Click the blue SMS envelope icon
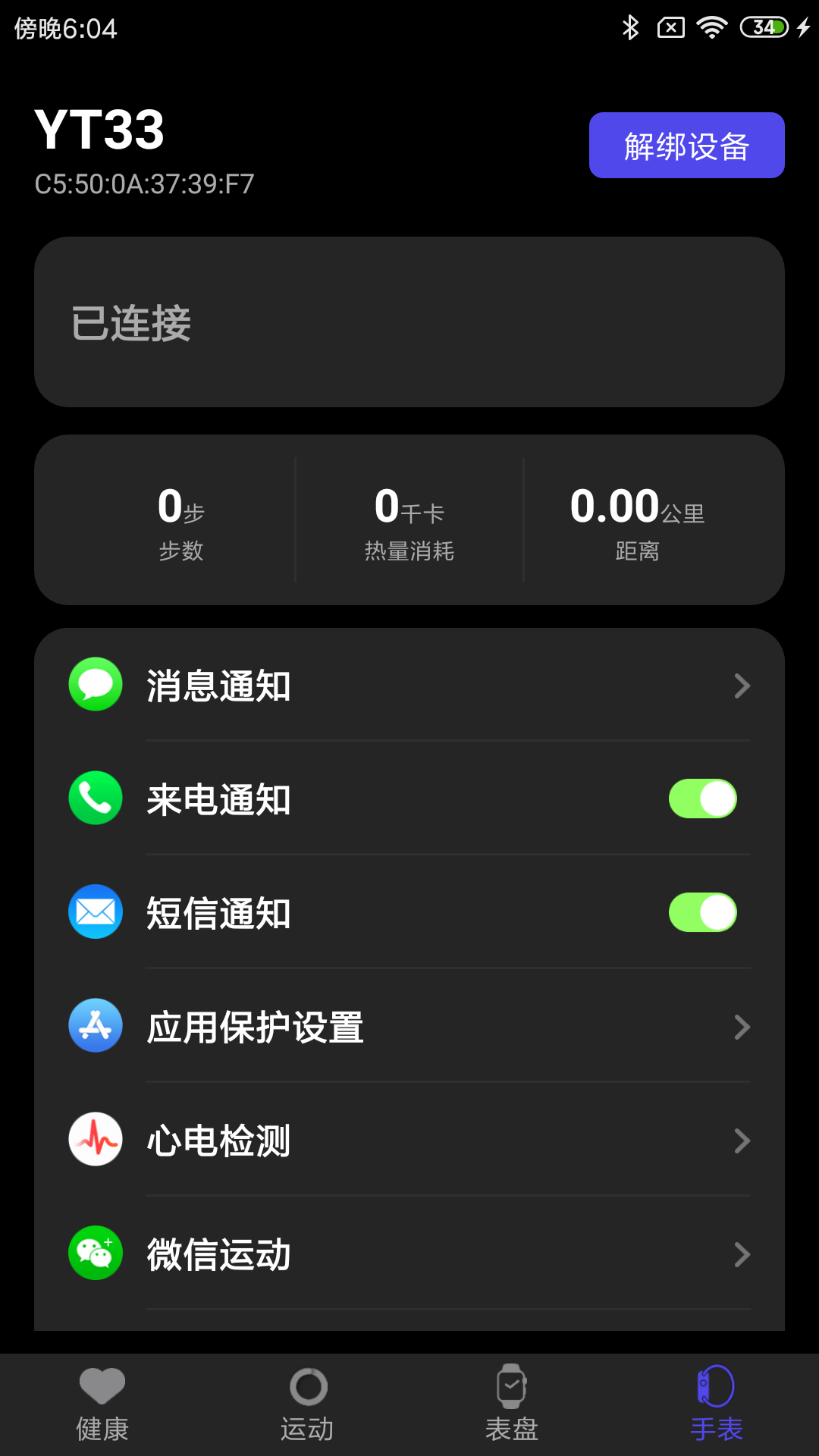 tap(95, 912)
